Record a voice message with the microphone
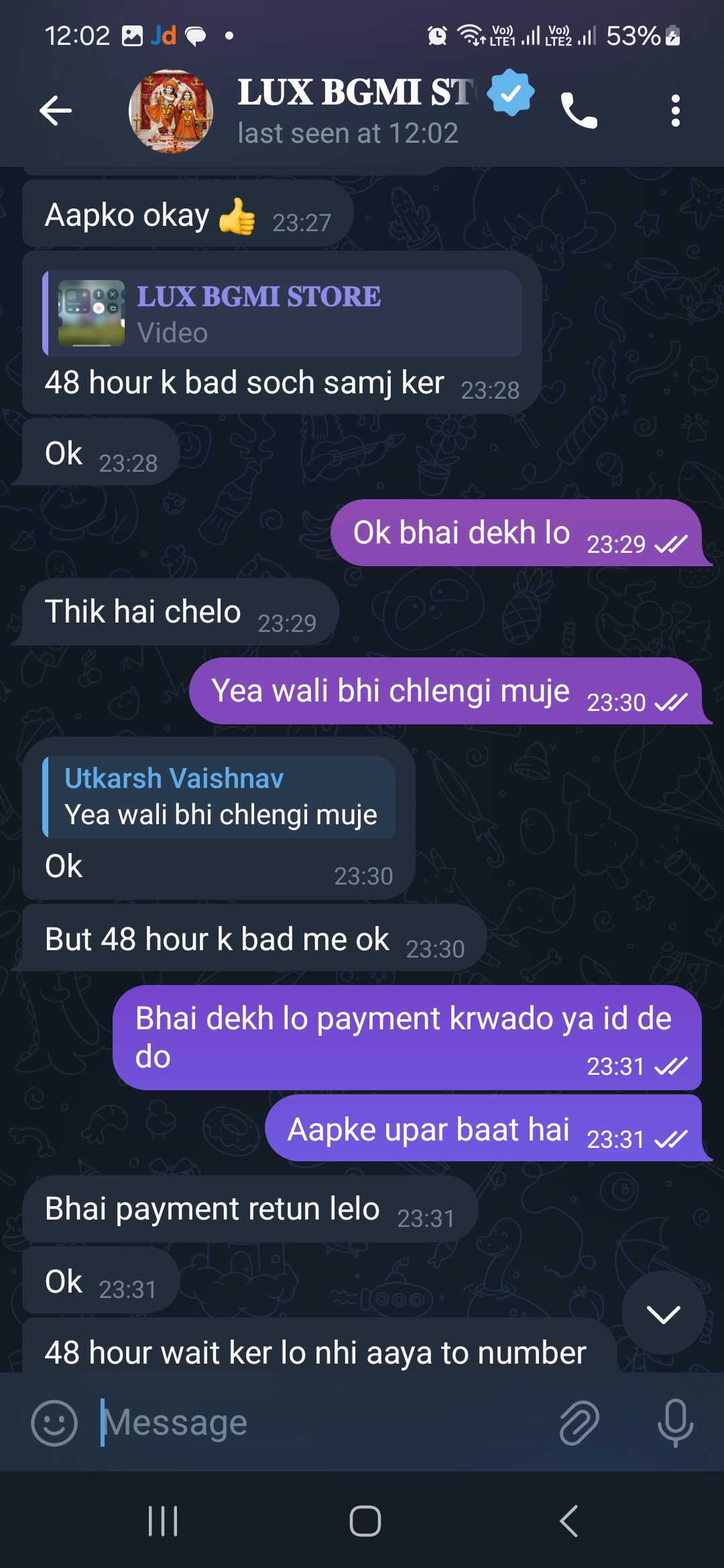724x1568 pixels. (x=675, y=1423)
